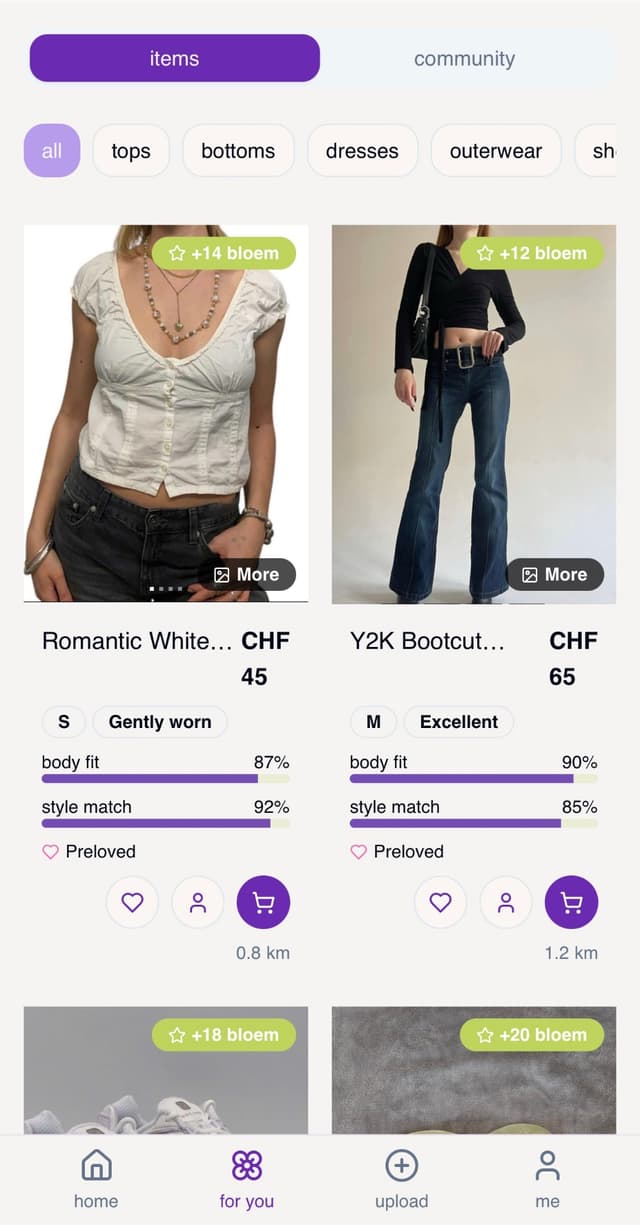Open seller profile for Y2K Bootcut jeans
The image size is (640, 1225).
506,902
